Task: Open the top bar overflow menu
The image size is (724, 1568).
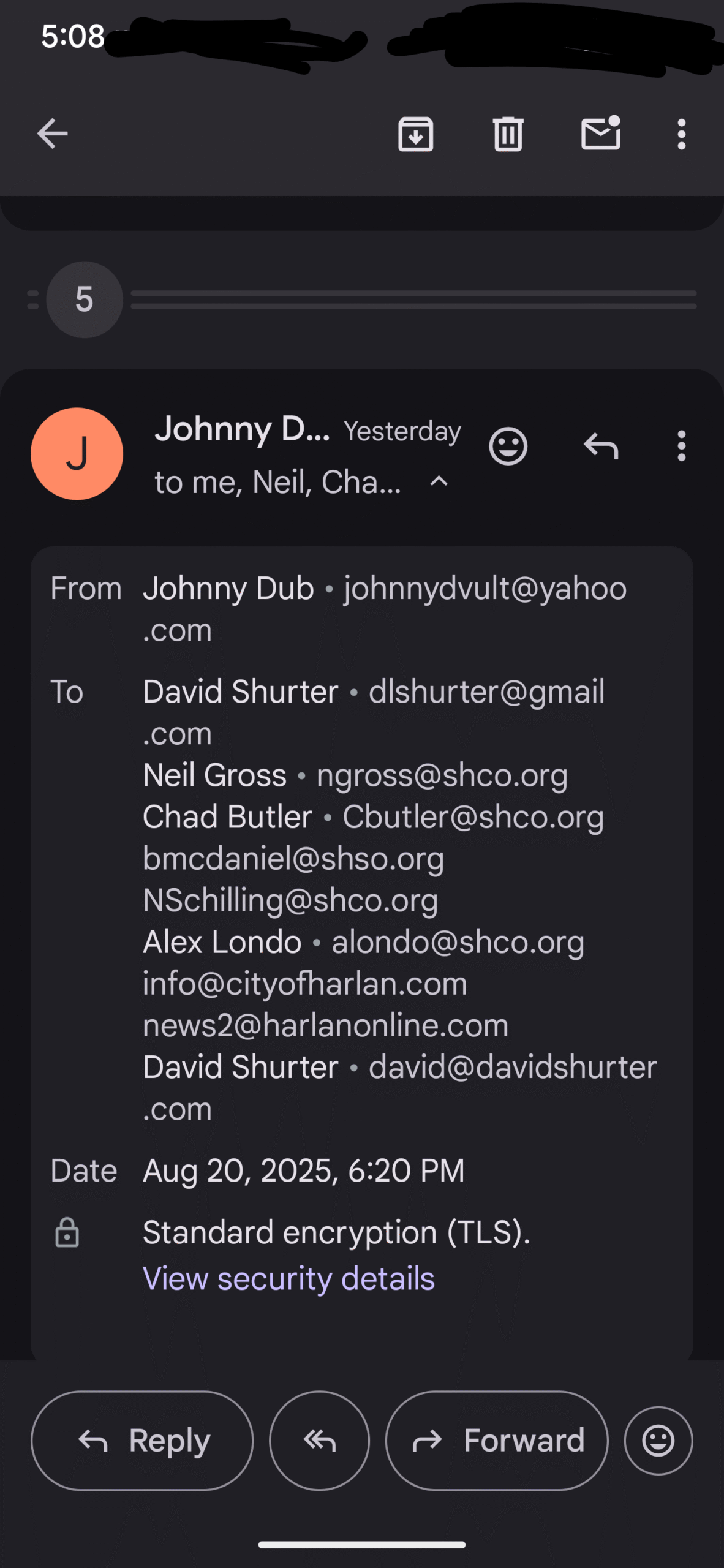Action: coord(681,134)
